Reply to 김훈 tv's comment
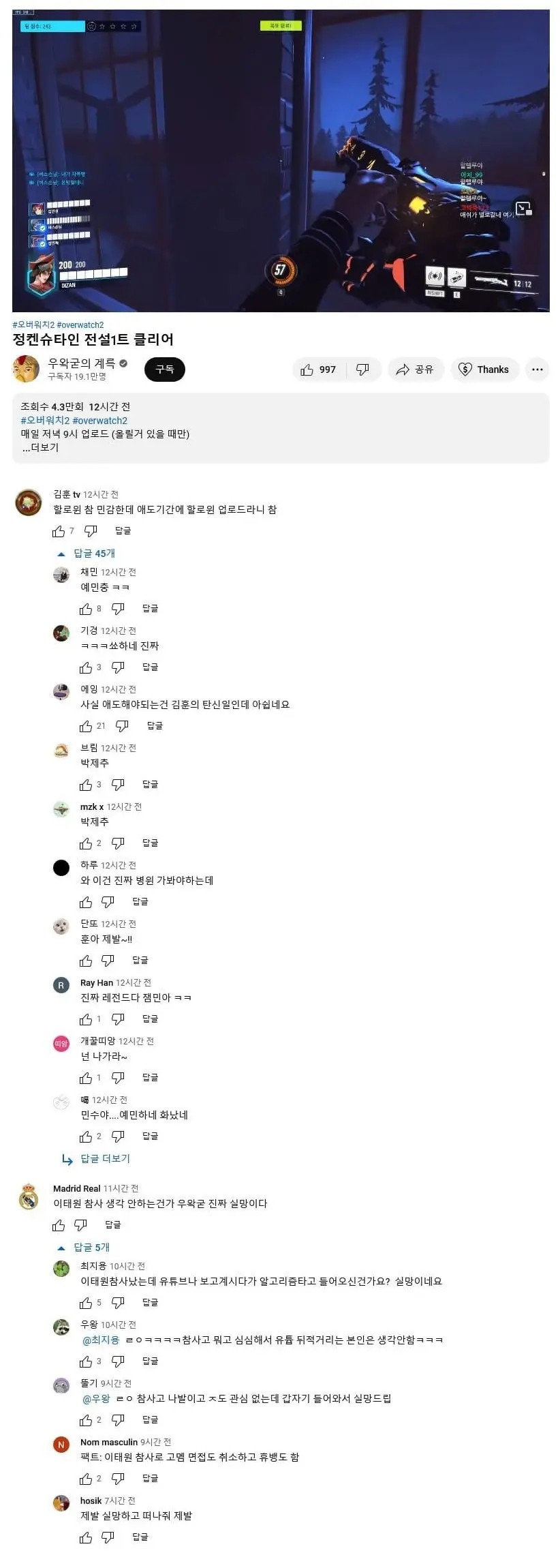Screen dimensions: 560x1568 pos(123,530)
